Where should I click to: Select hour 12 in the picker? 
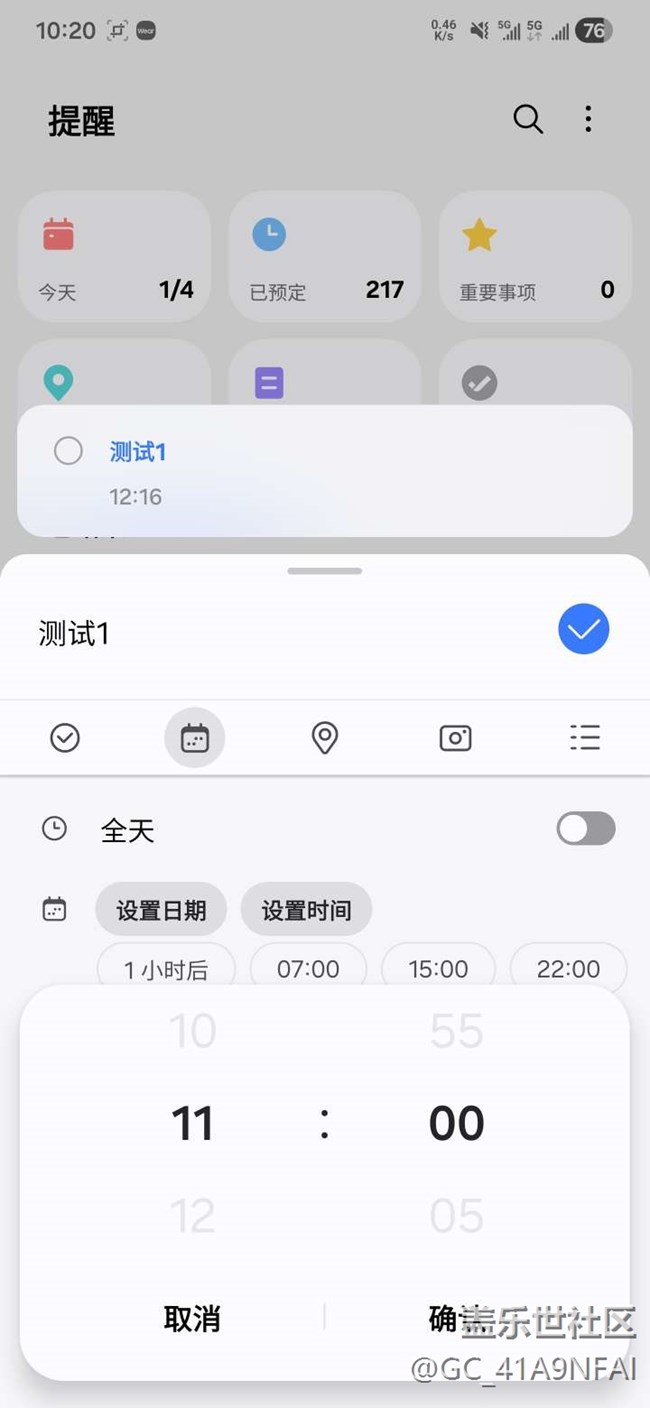pos(192,1216)
